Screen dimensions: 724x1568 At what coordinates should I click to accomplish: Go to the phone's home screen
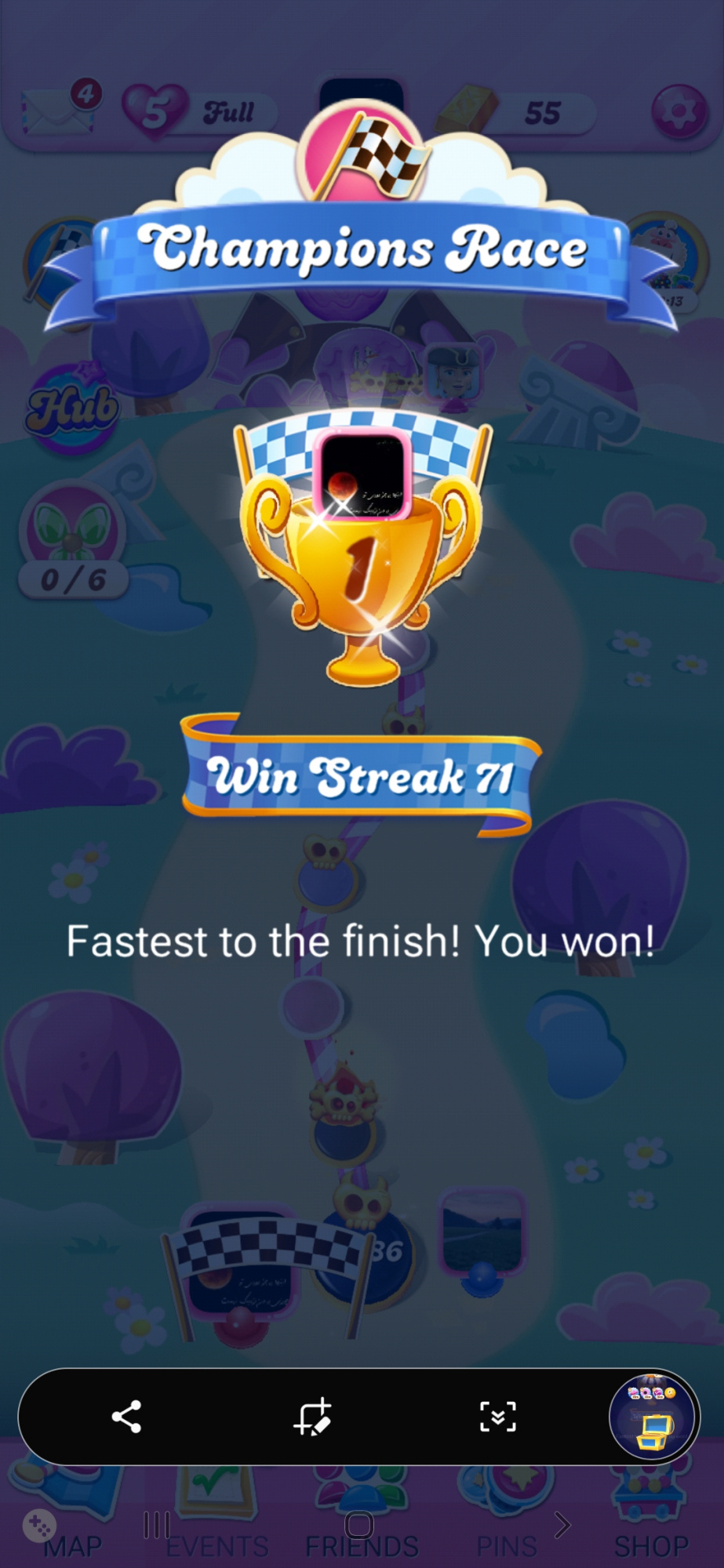pyautogui.click(x=359, y=1526)
